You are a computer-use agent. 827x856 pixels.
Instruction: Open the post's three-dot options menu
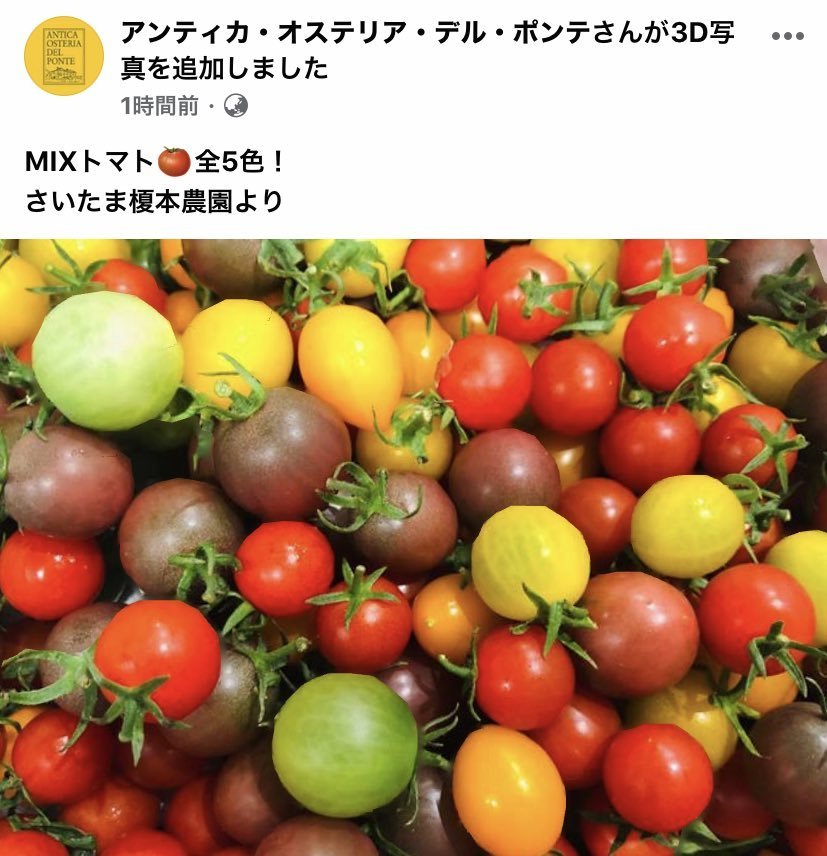pyautogui.click(x=788, y=36)
